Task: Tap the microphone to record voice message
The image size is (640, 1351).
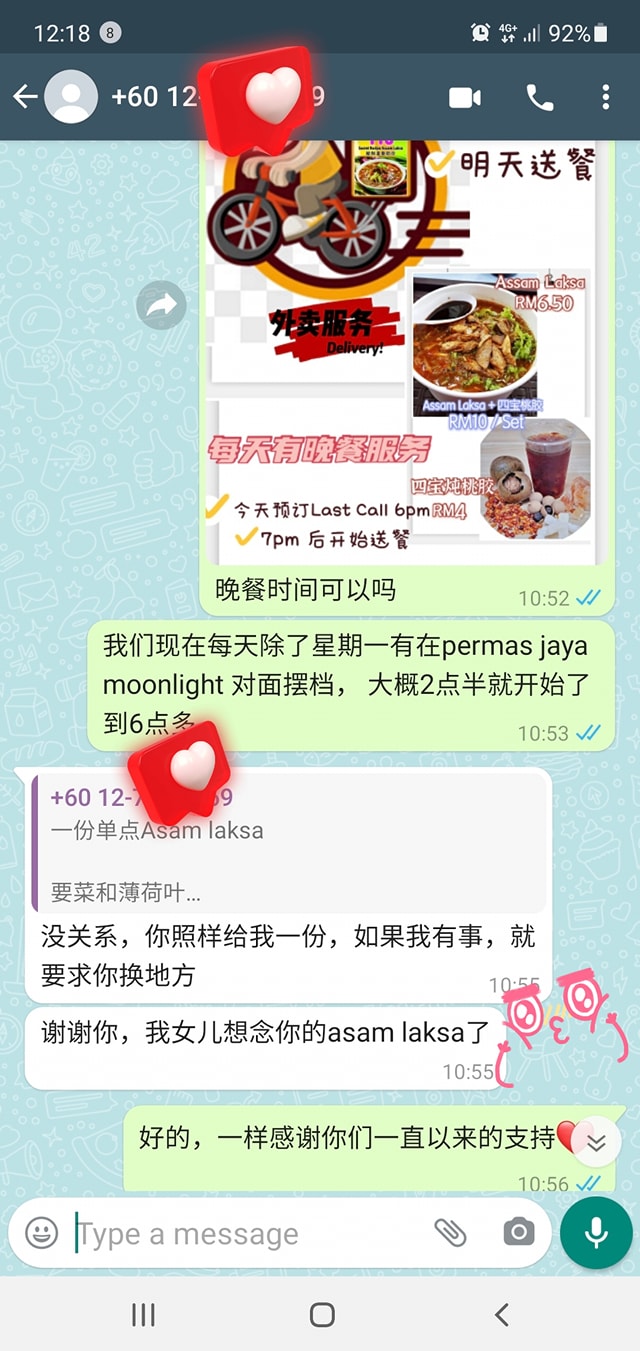Action: coord(596,1233)
